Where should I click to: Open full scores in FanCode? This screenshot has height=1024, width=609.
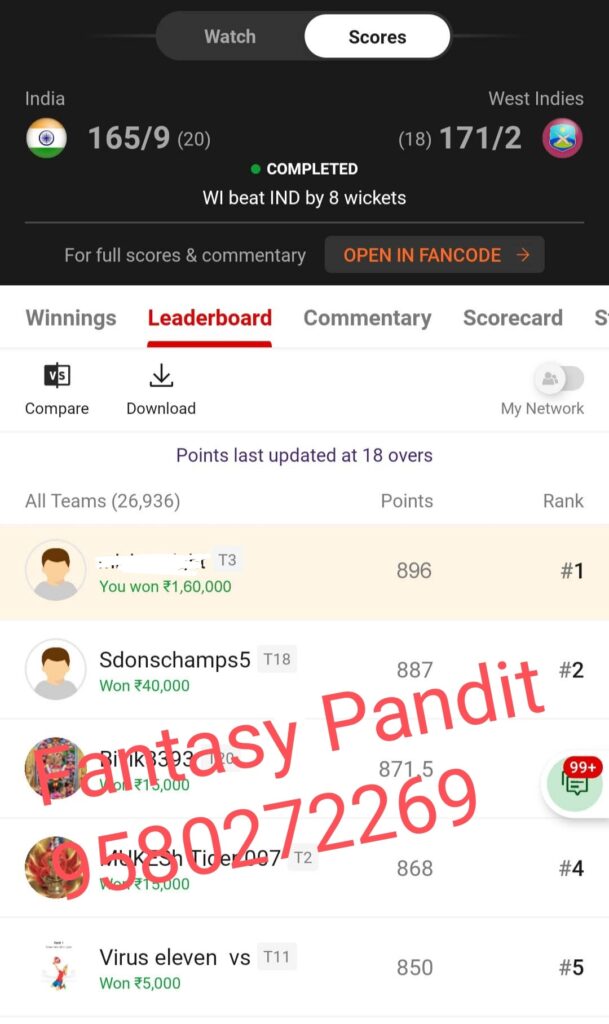click(x=435, y=255)
